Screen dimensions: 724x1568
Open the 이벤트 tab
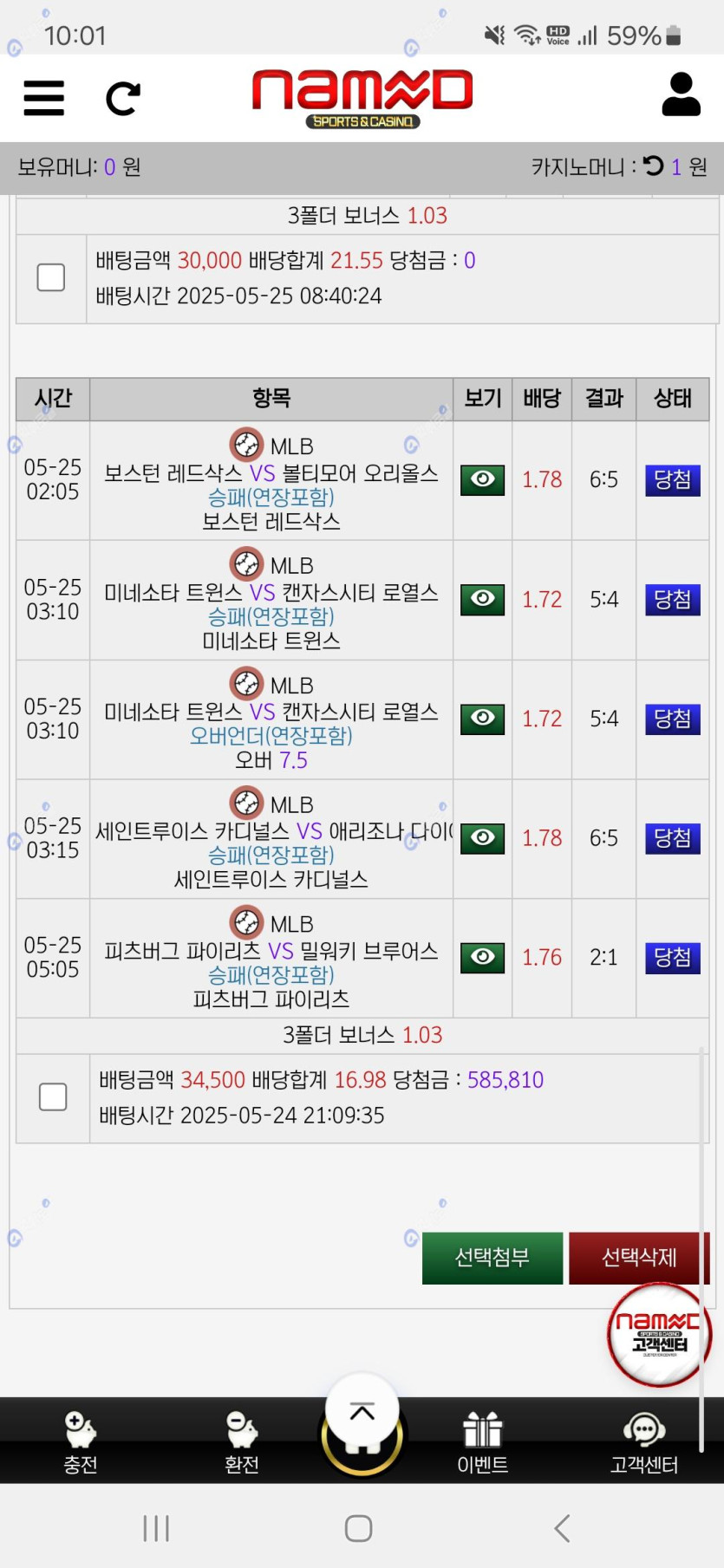[x=482, y=1441]
